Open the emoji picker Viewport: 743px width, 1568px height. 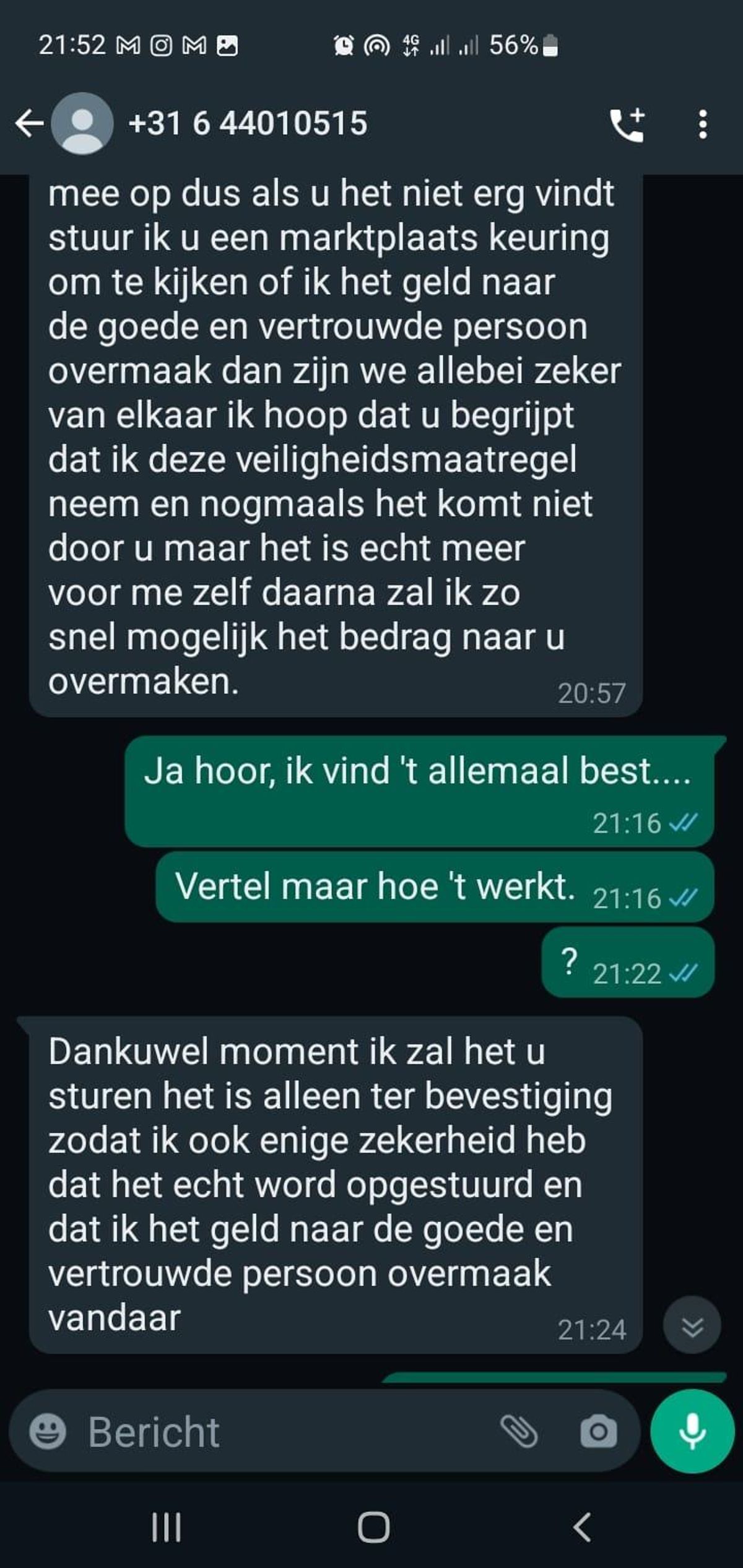[48, 1431]
